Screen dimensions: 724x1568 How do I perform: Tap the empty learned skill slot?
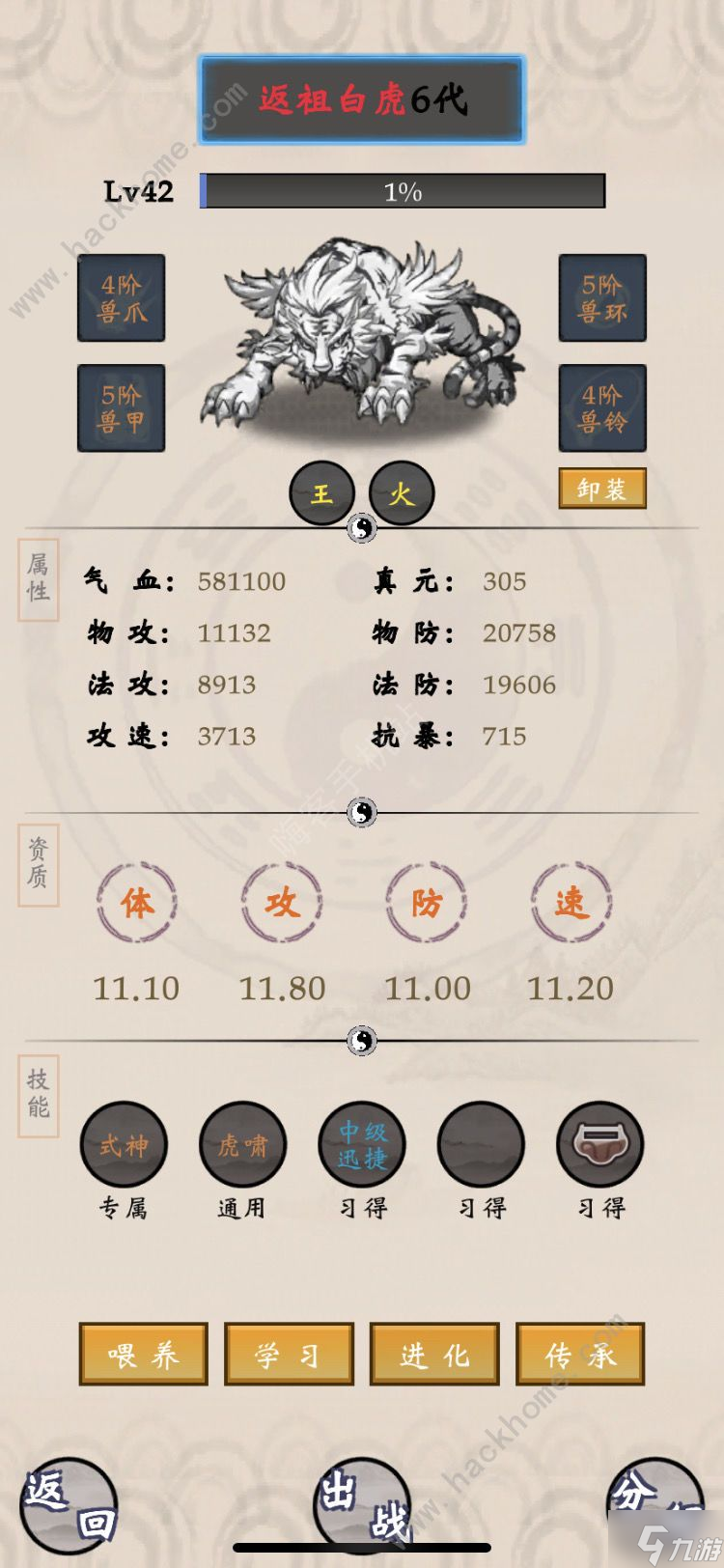pos(481,1145)
